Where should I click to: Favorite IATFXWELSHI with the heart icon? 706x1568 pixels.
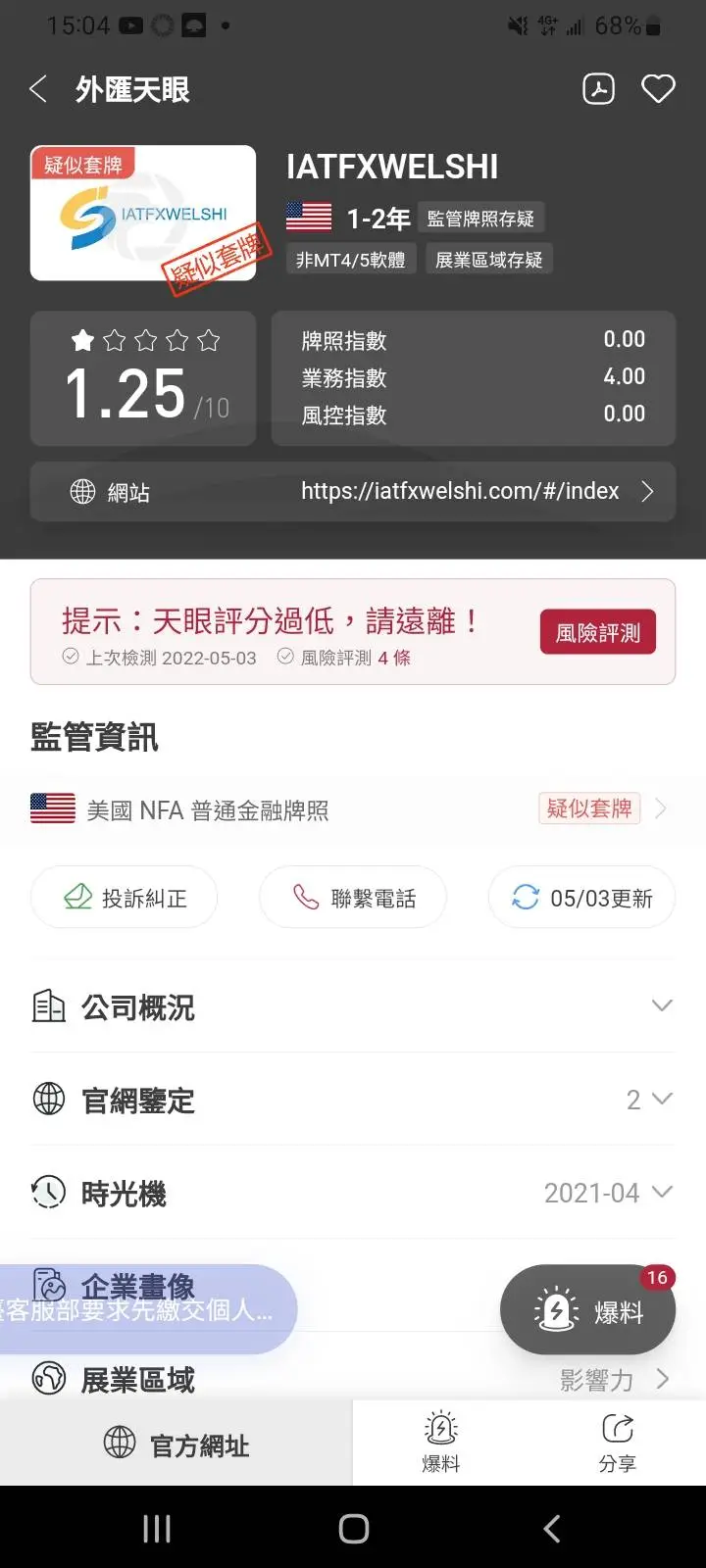[x=658, y=89]
